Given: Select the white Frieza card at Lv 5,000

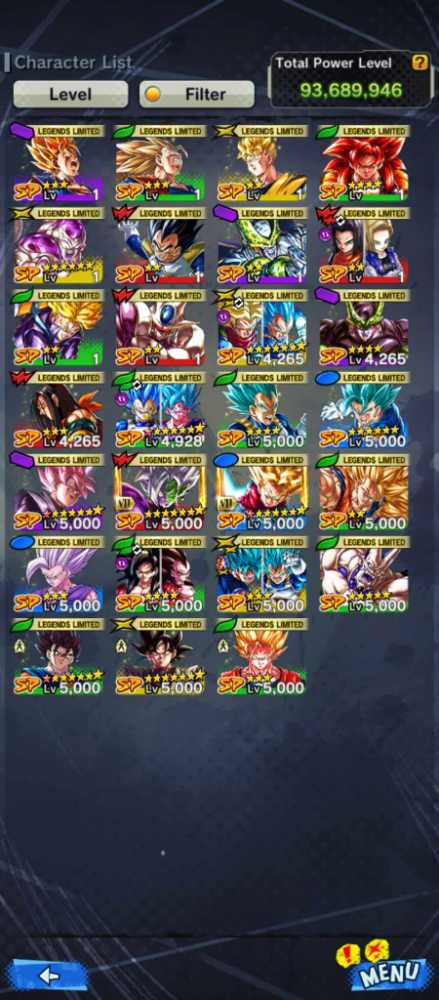Looking at the screenshot, I should 364,575.
